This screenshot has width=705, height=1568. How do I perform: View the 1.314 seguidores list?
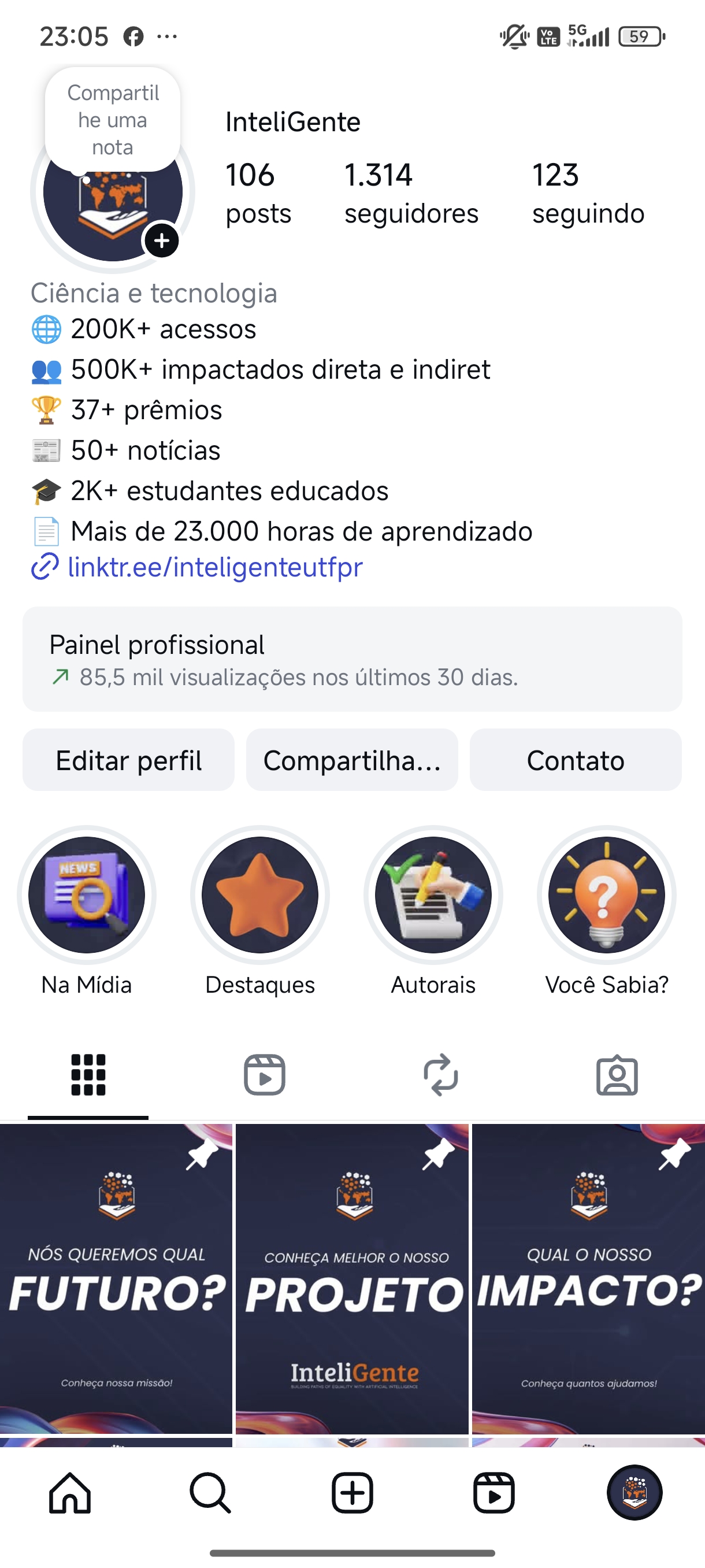coord(411,194)
